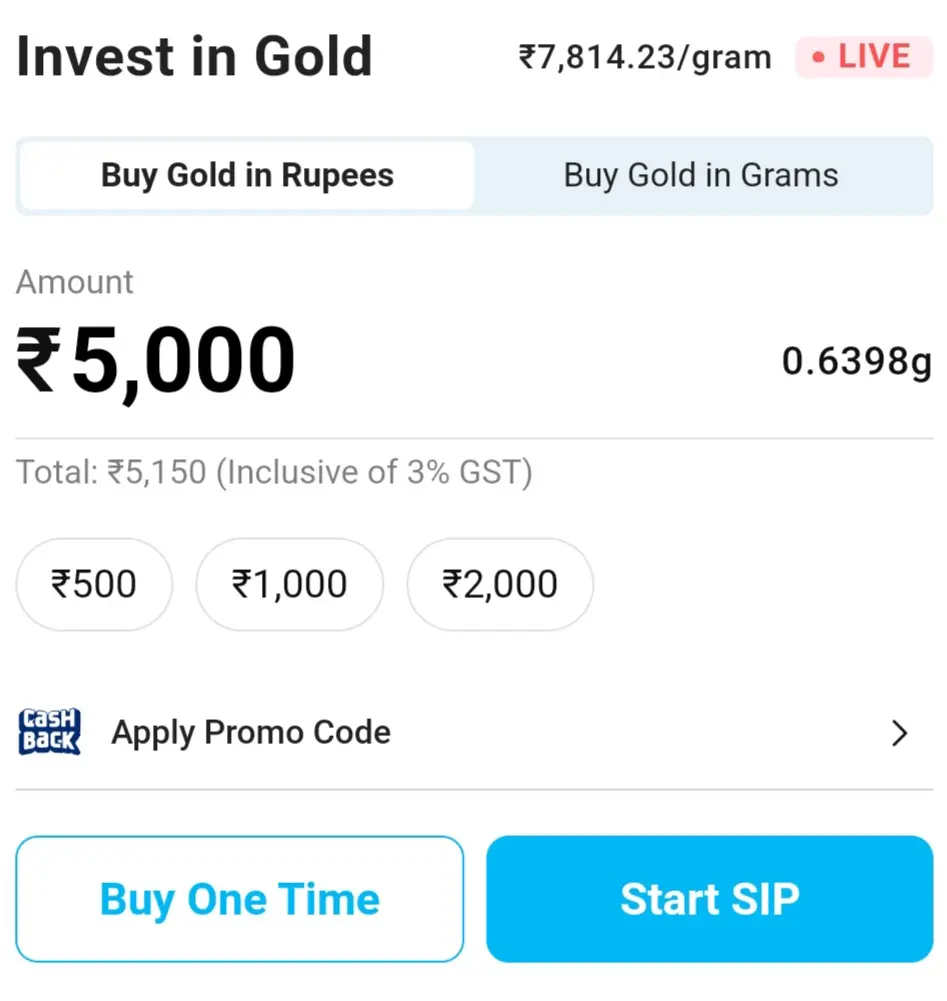Select the Buy Gold in Rupees tab

(x=247, y=176)
